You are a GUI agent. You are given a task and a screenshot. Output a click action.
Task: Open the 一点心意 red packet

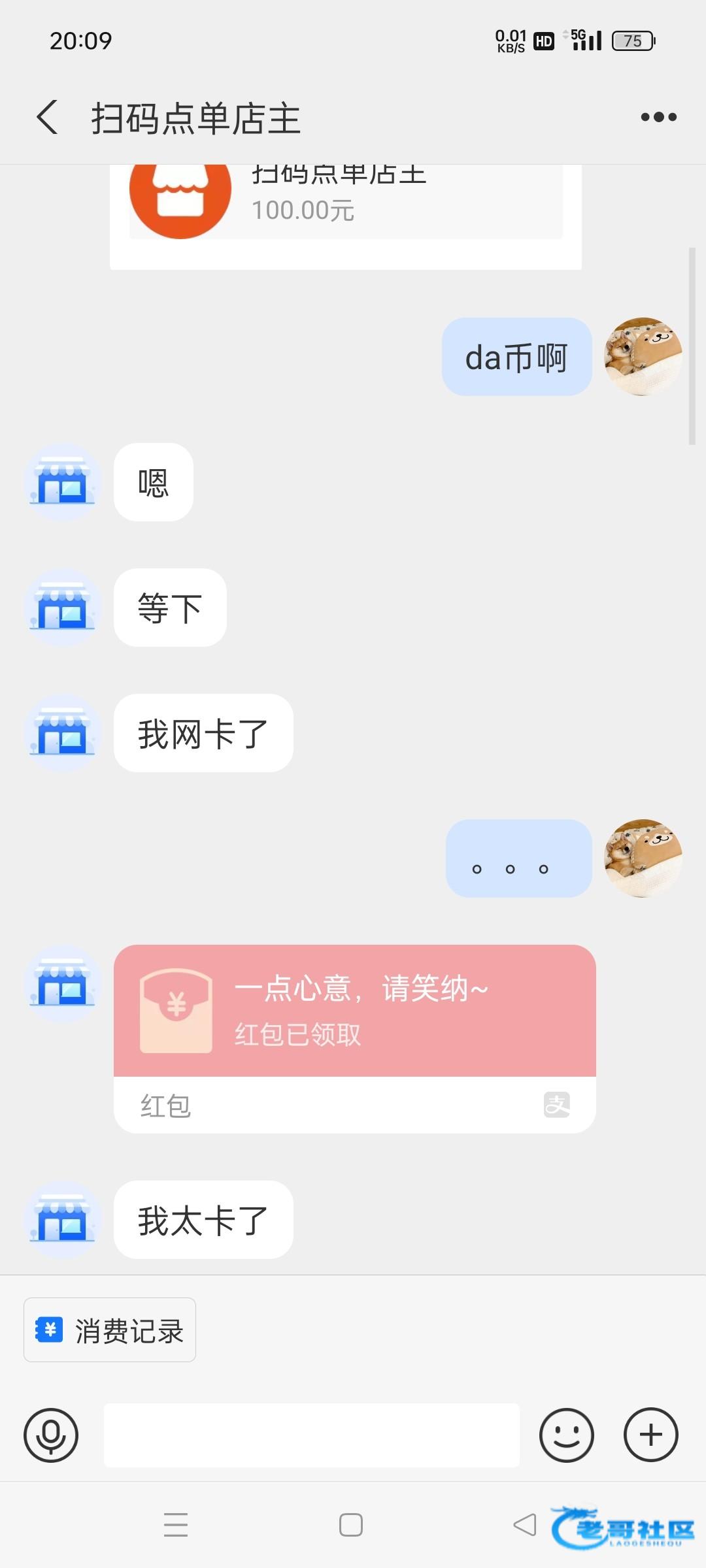pos(354,1011)
